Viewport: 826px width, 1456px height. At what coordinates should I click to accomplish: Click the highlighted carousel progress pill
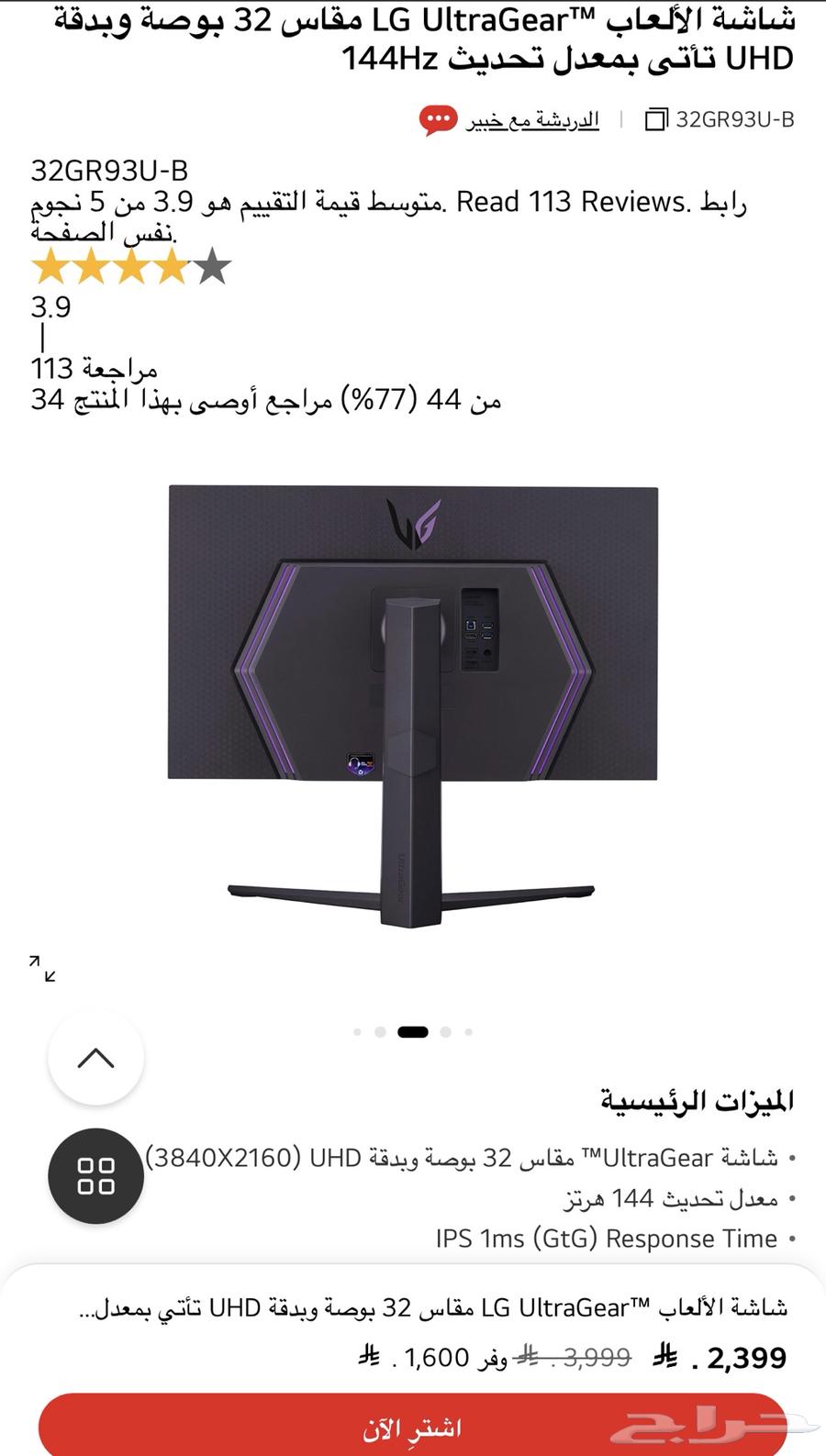(413, 1031)
